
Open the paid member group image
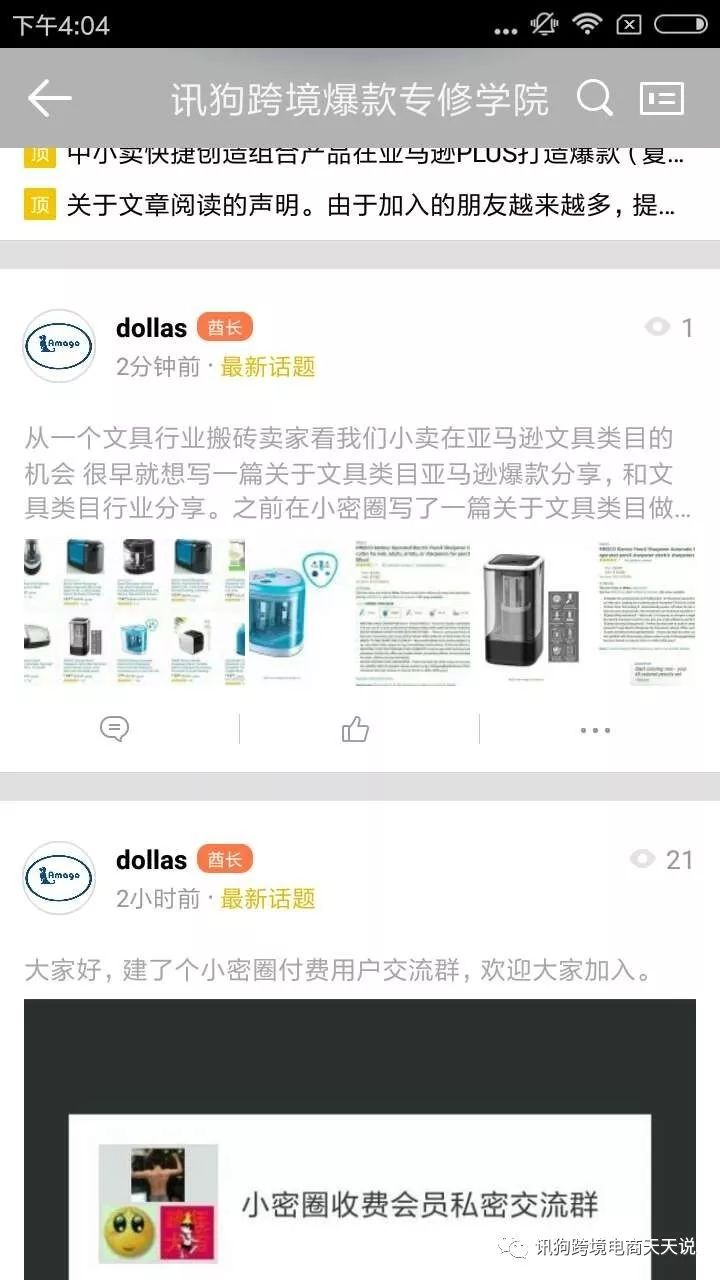pyautogui.click(x=360, y=1140)
